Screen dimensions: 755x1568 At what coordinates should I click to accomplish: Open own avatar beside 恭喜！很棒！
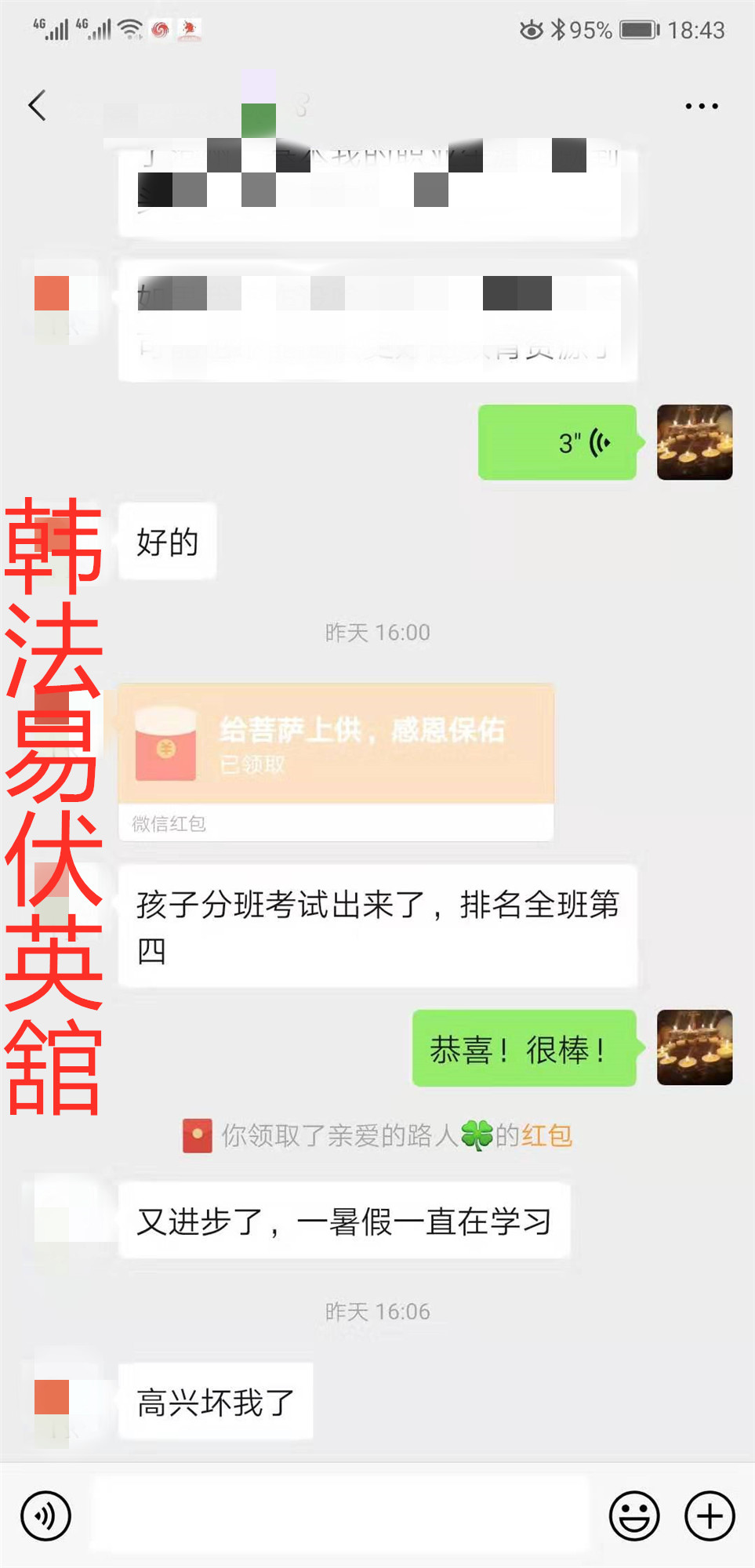694,1047
